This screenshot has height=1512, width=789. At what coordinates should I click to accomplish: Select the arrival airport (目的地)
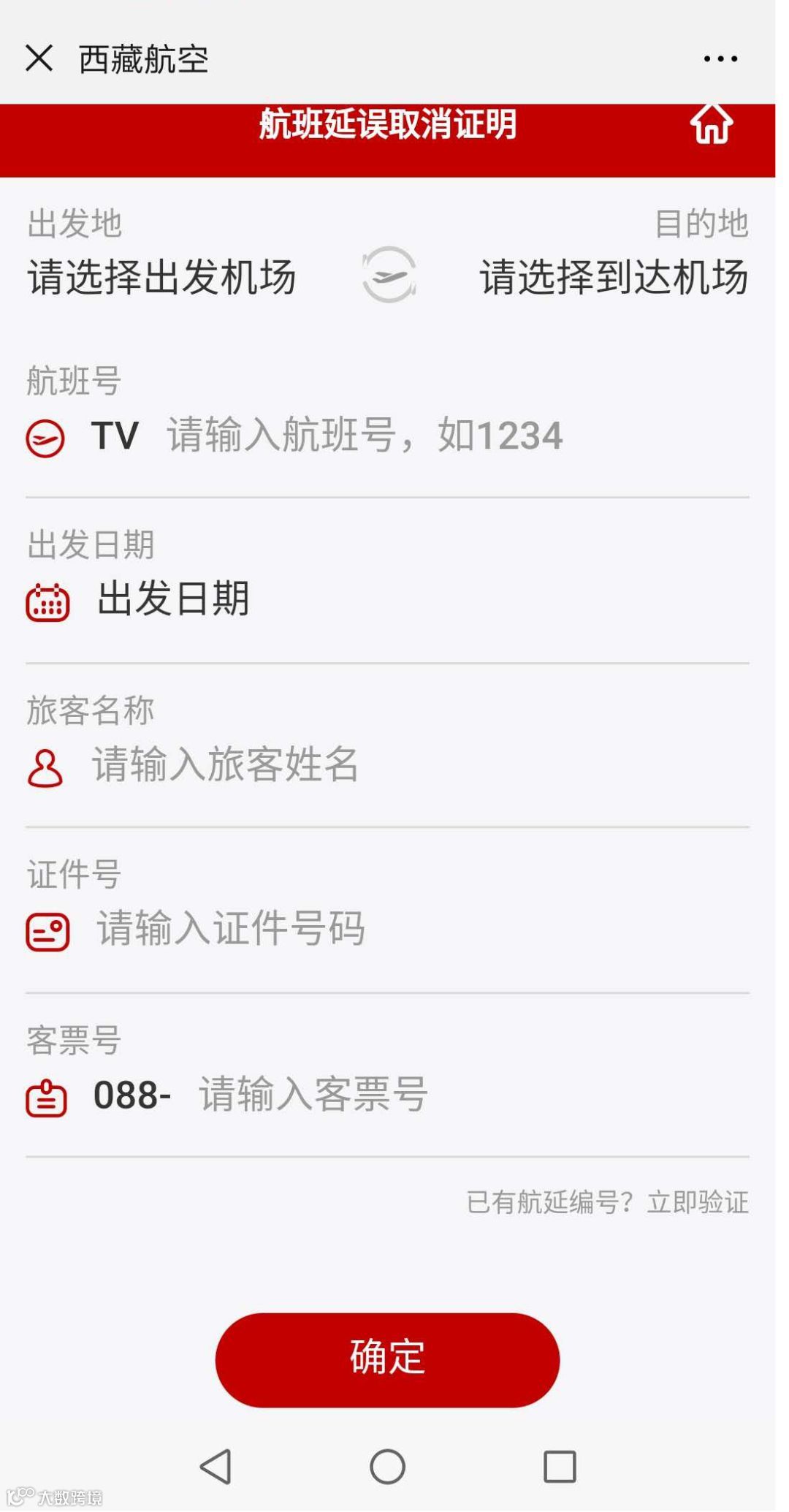pos(614,278)
